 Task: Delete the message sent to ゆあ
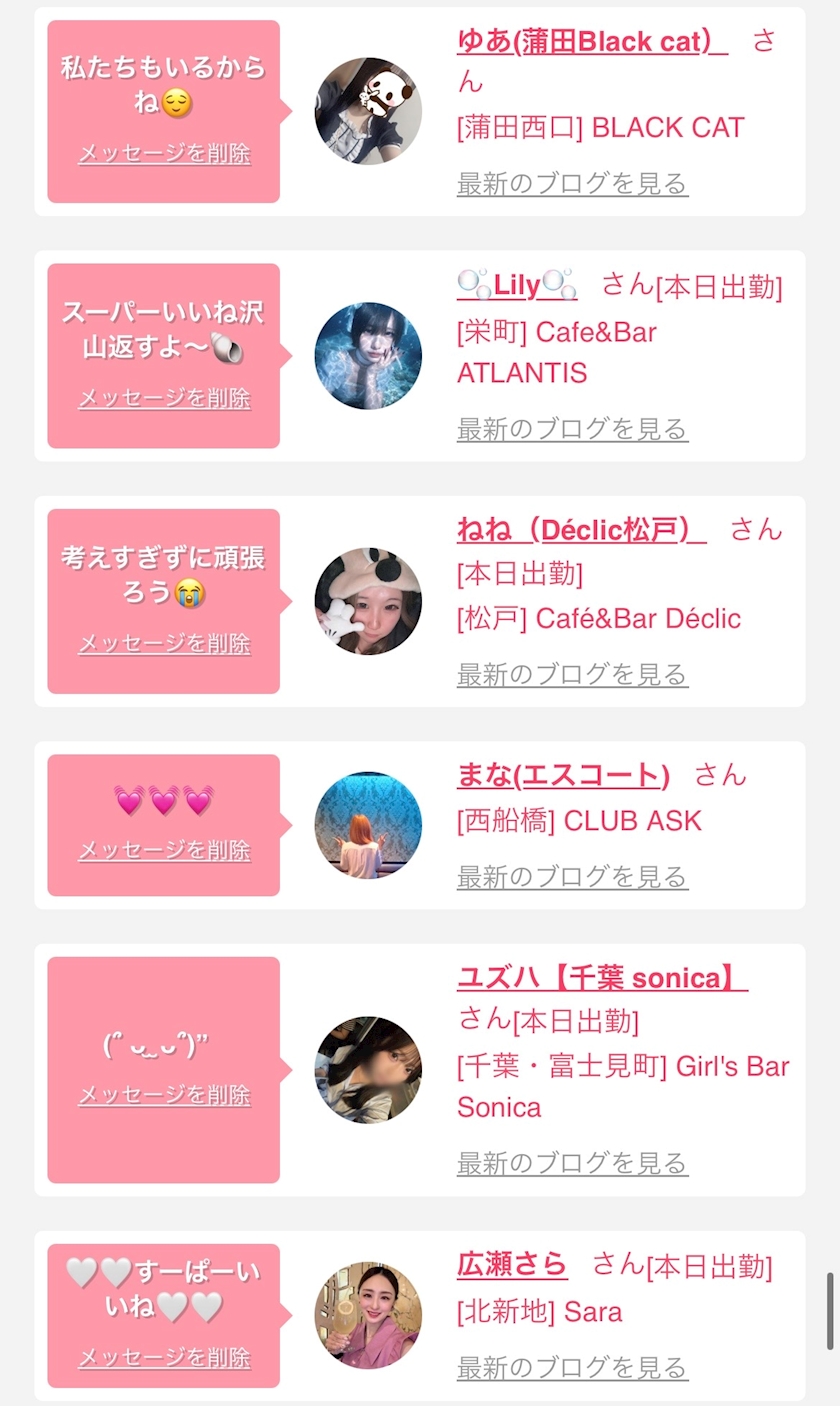pos(164,154)
